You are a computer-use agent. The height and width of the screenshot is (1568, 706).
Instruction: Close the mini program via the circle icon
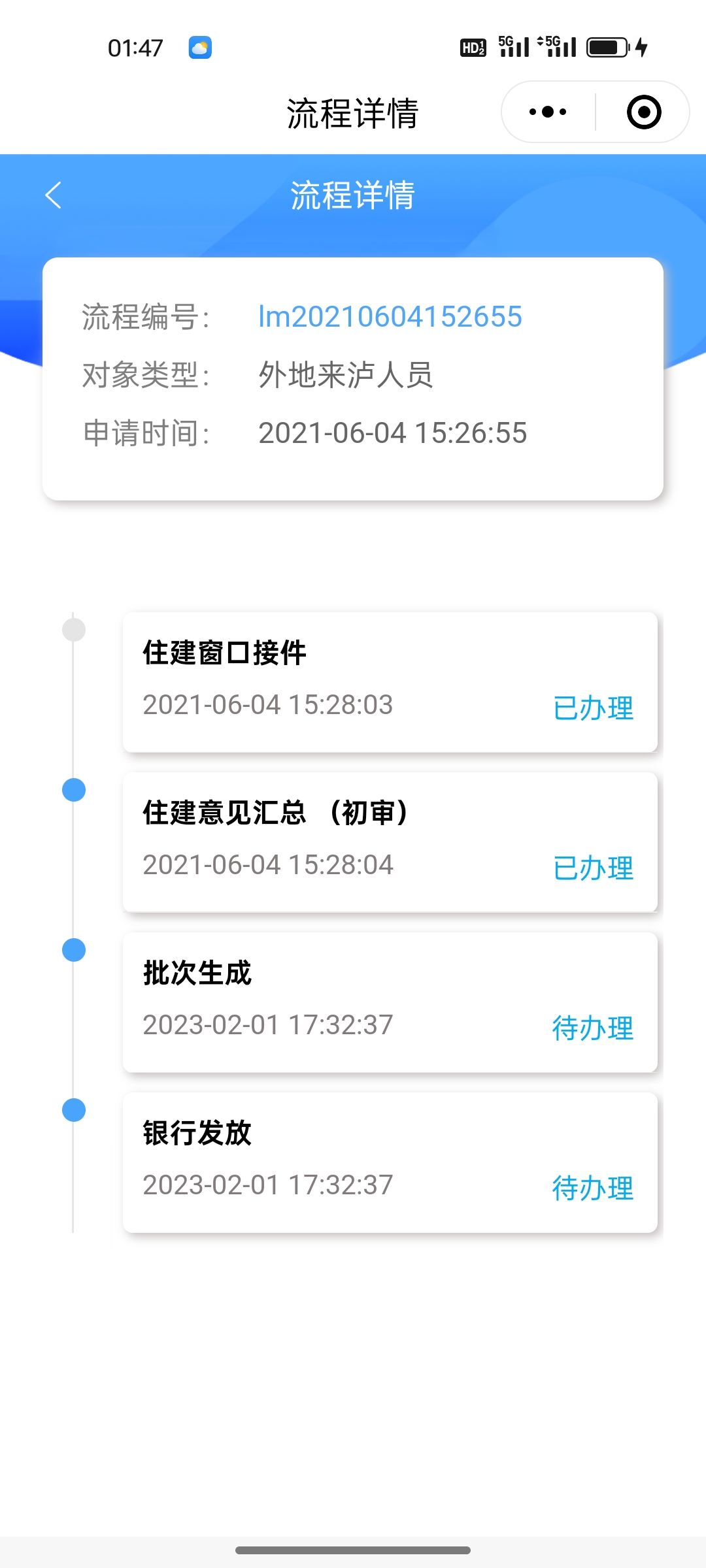(643, 112)
